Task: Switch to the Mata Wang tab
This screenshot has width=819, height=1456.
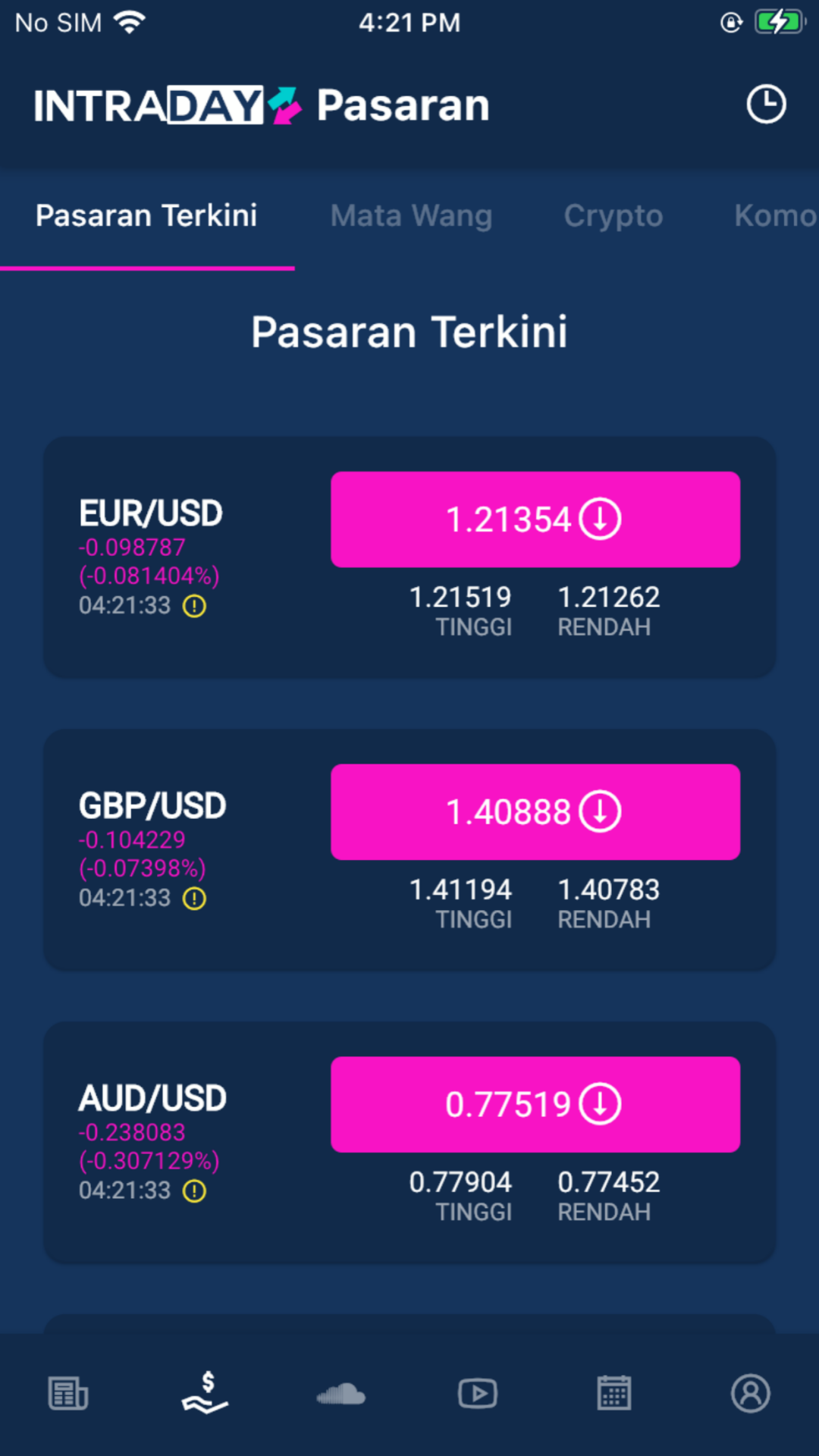Action: 411,216
